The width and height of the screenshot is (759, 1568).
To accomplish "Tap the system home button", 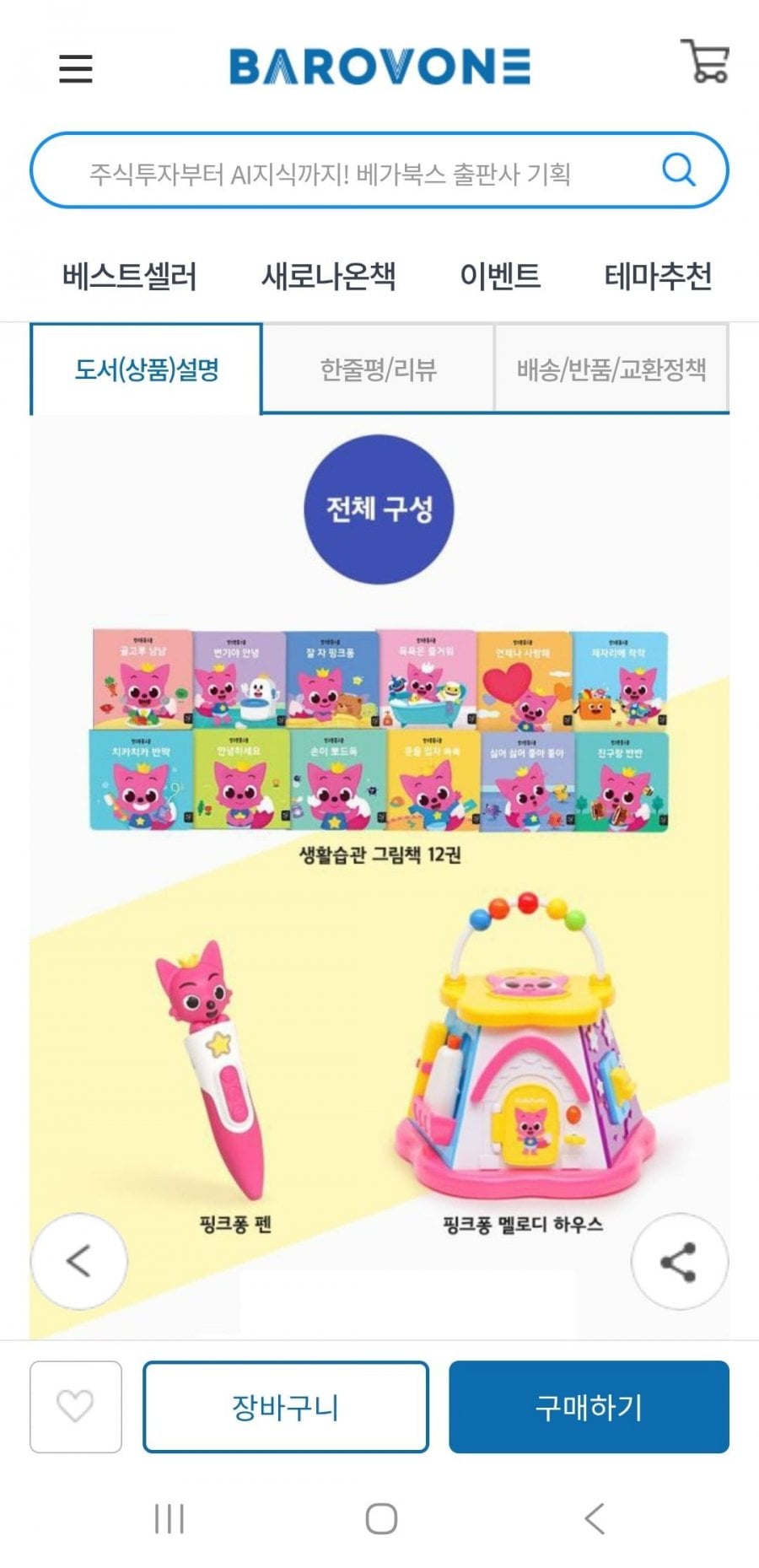I will 381,1518.
